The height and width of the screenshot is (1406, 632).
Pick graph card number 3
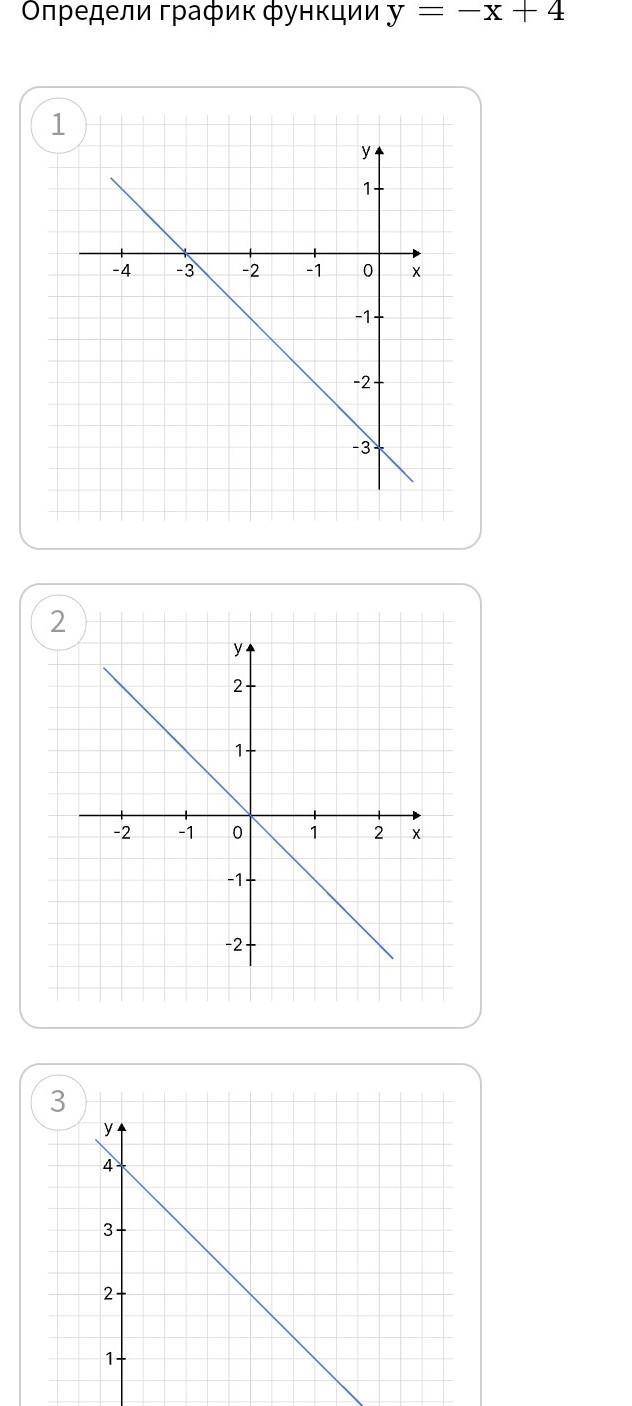click(250, 1240)
